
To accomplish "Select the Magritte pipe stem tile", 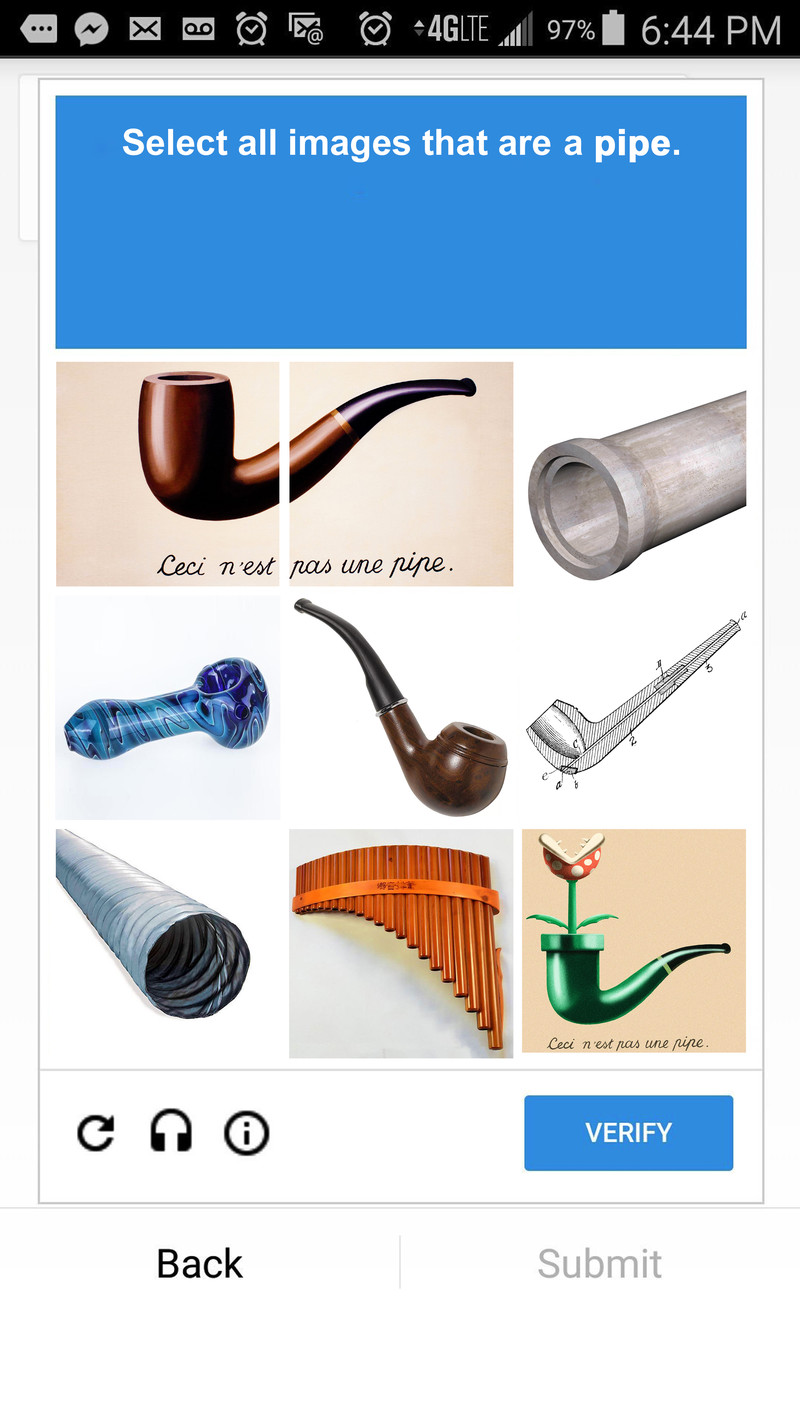I will 401,473.
